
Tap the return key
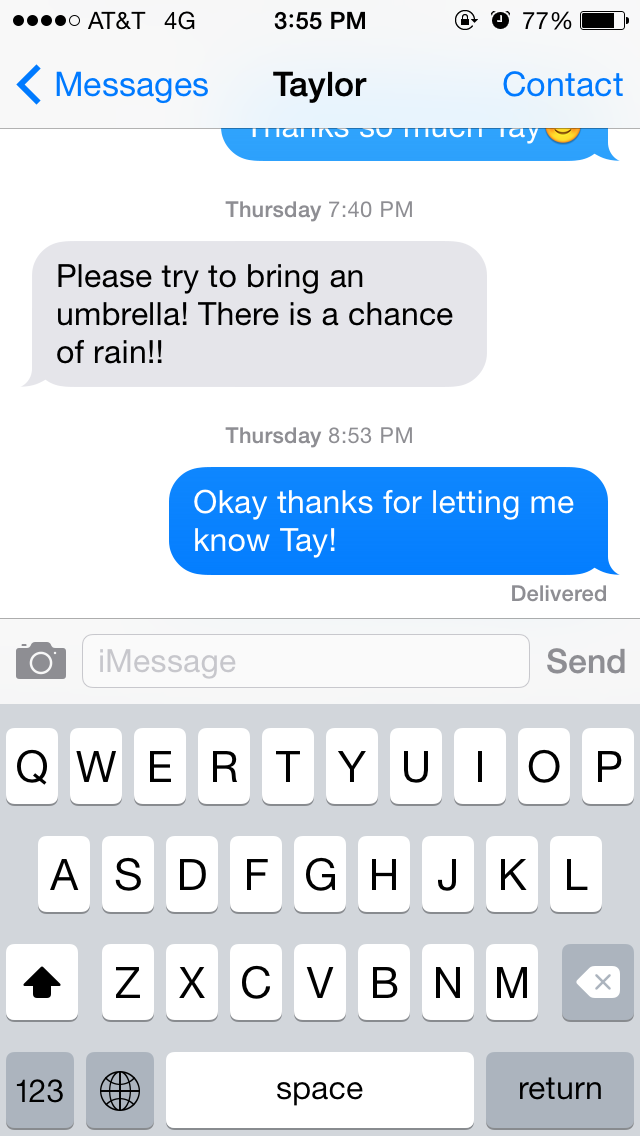pyautogui.click(x=559, y=1089)
